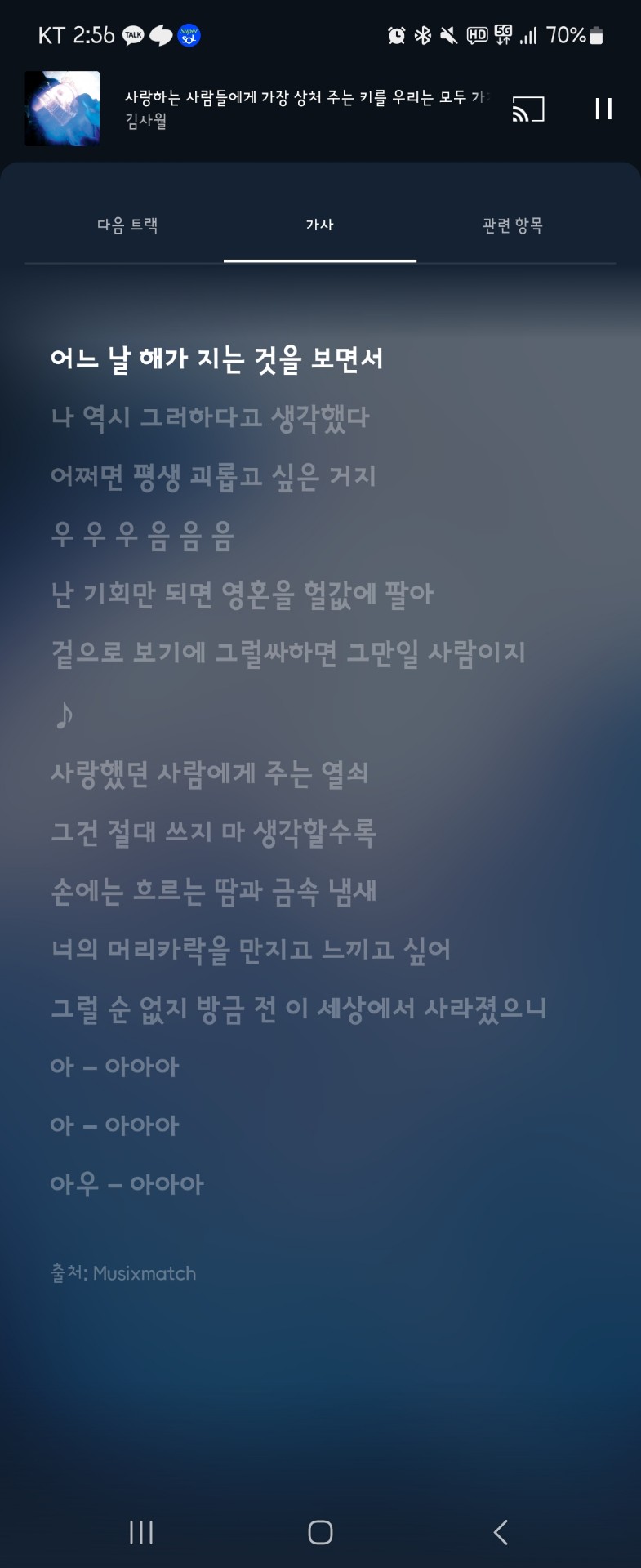Go back with the system back button

point(501,1532)
